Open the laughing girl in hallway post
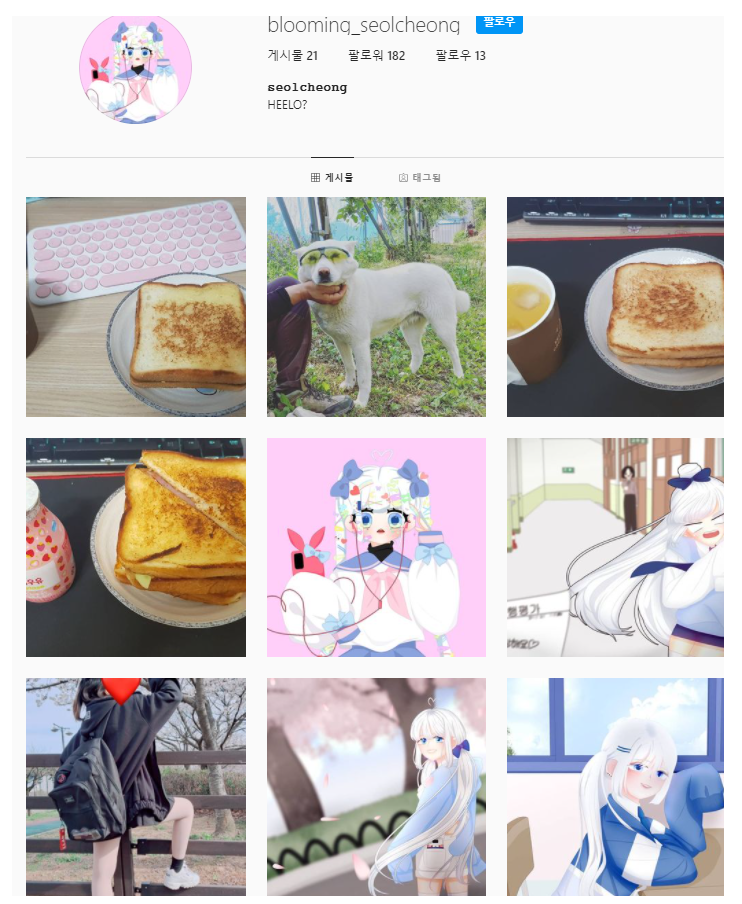 click(615, 547)
